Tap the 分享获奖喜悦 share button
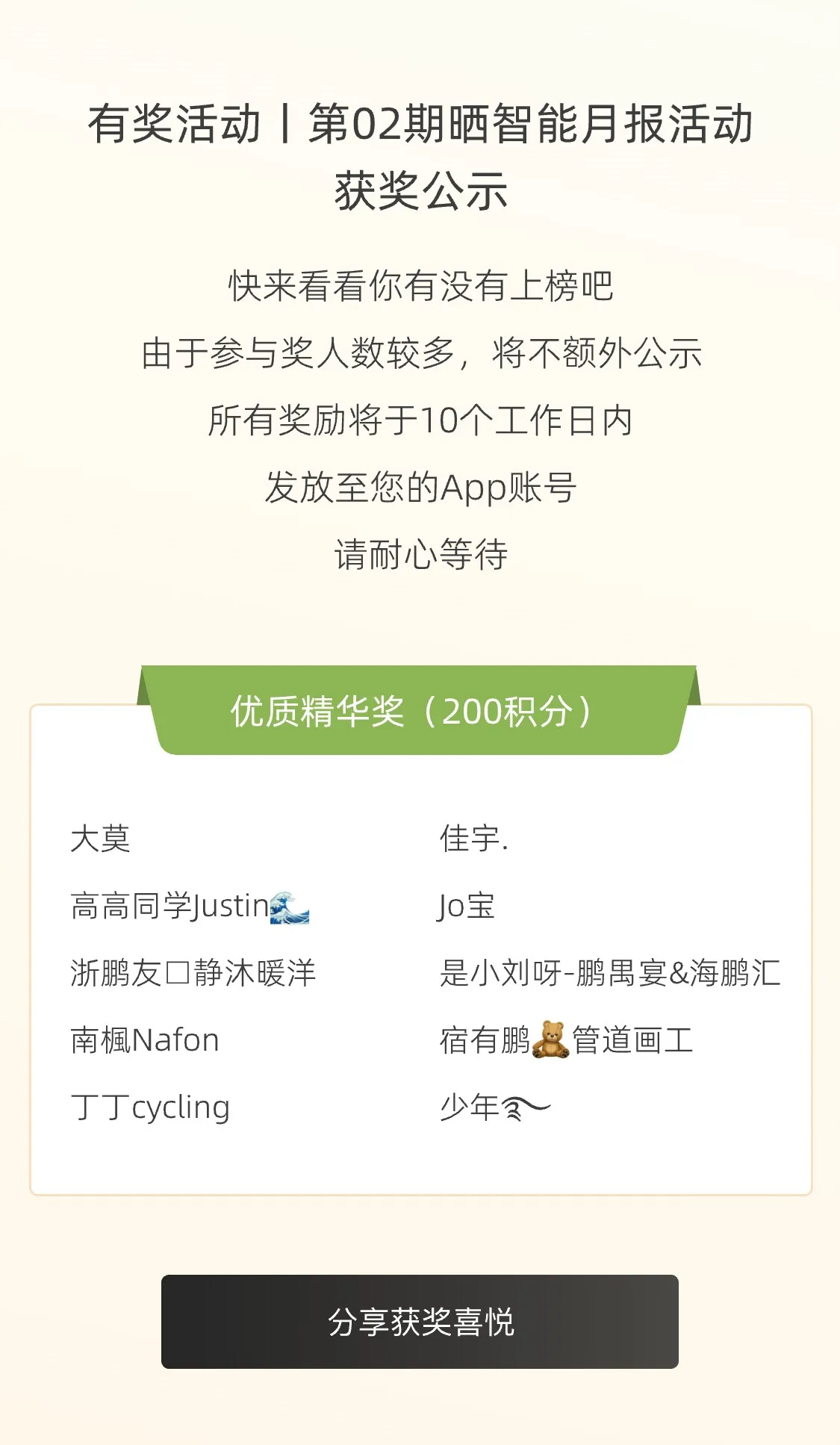The image size is (840, 1445). click(x=420, y=1321)
